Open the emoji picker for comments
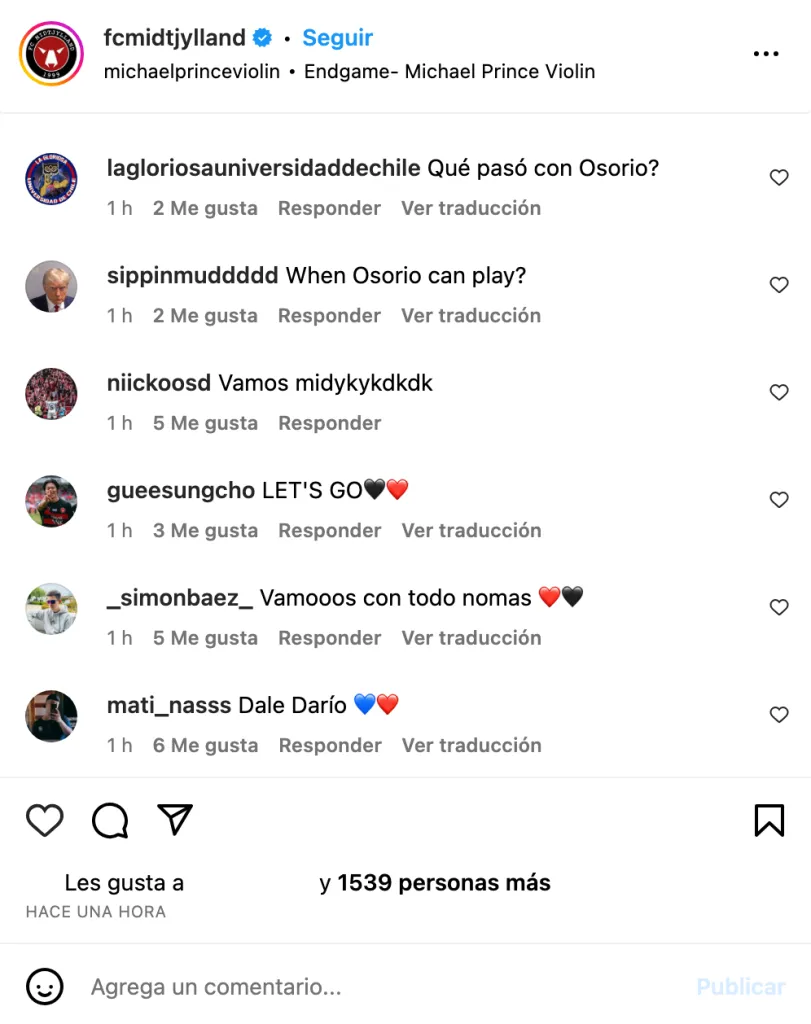The height and width of the screenshot is (1024, 811). [x=45, y=987]
